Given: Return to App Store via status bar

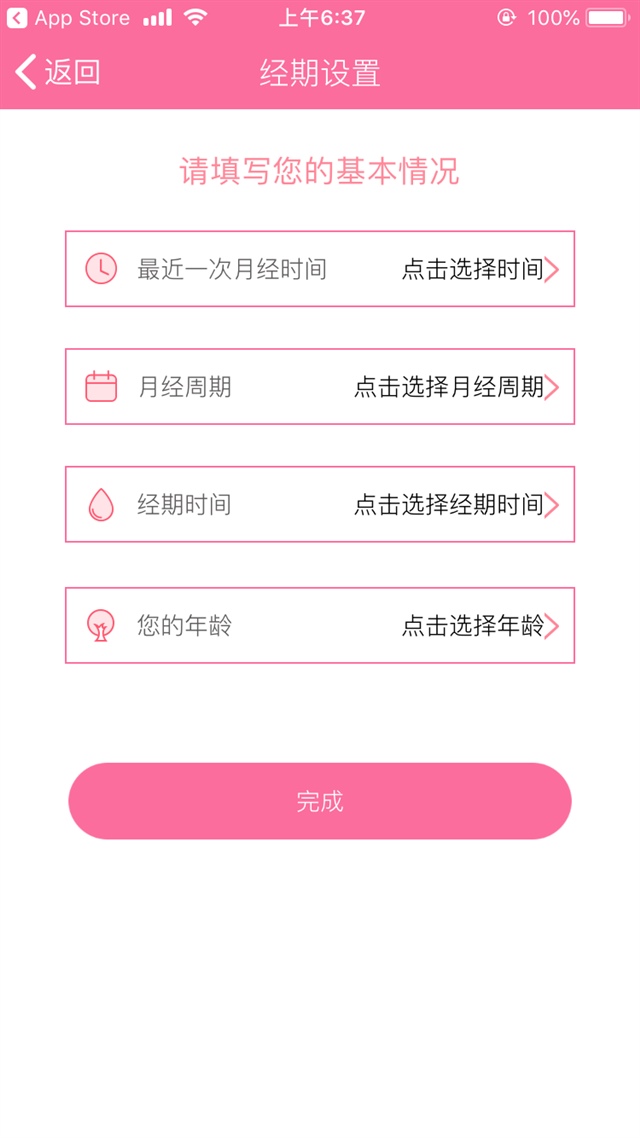Looking at the screenshot, I should 68,18.
